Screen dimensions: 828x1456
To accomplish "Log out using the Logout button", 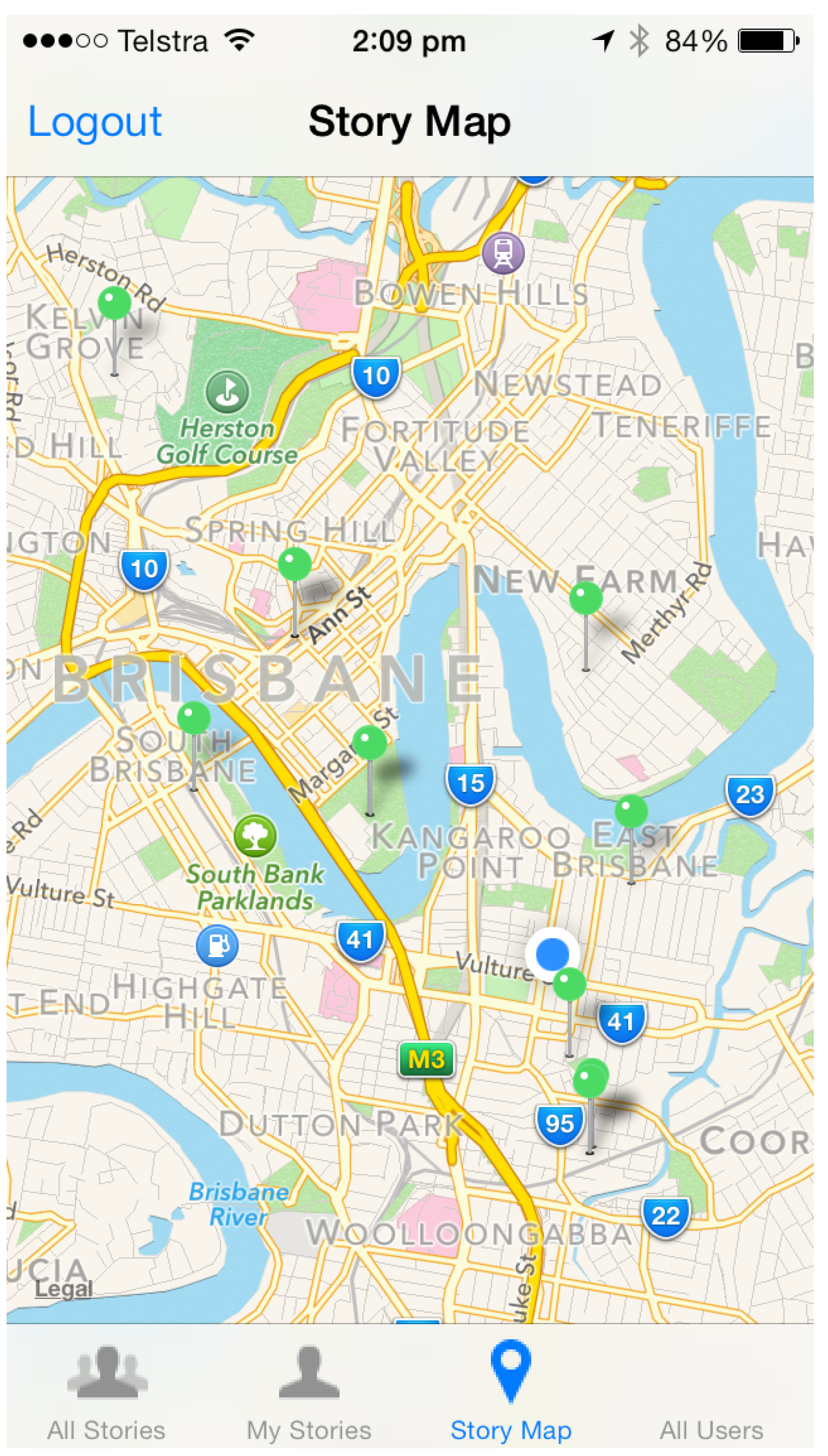I will [x=95, y=122].
